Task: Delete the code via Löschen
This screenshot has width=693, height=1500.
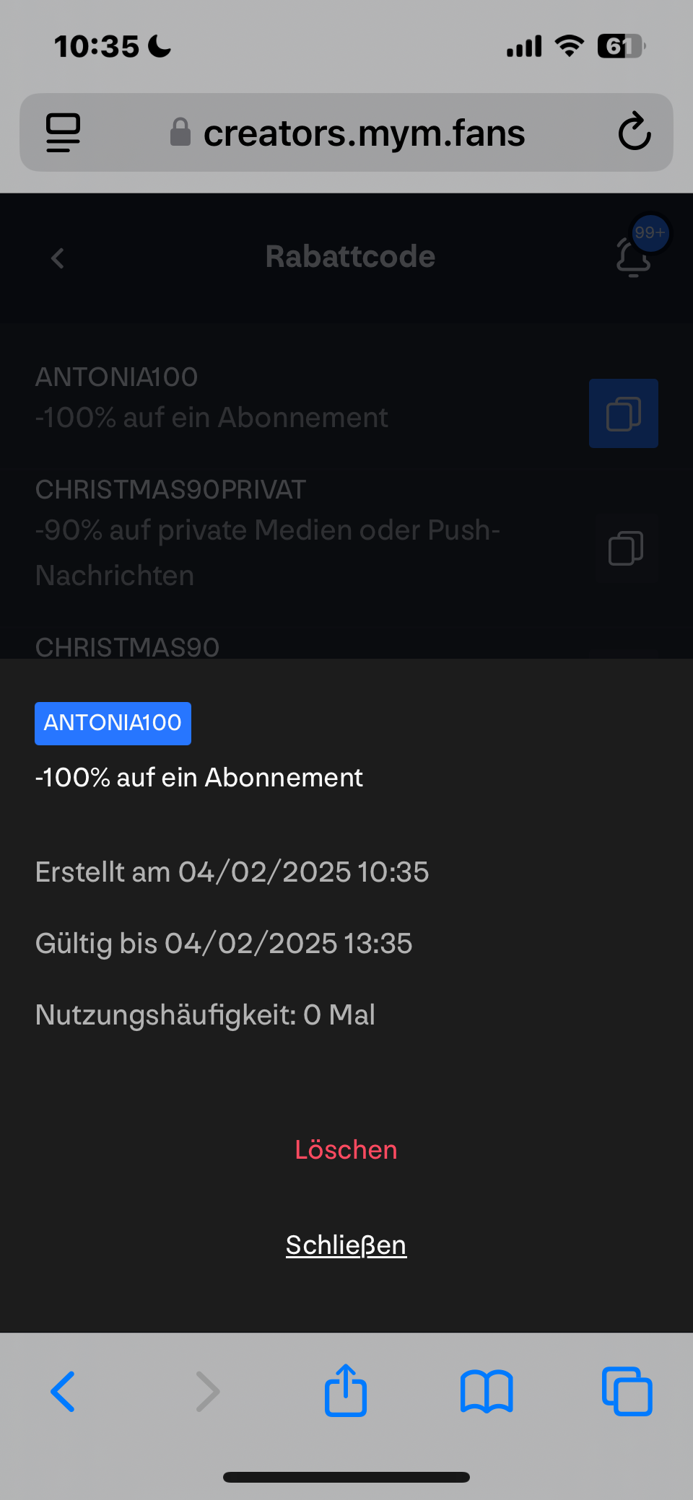Action: 346,1149
